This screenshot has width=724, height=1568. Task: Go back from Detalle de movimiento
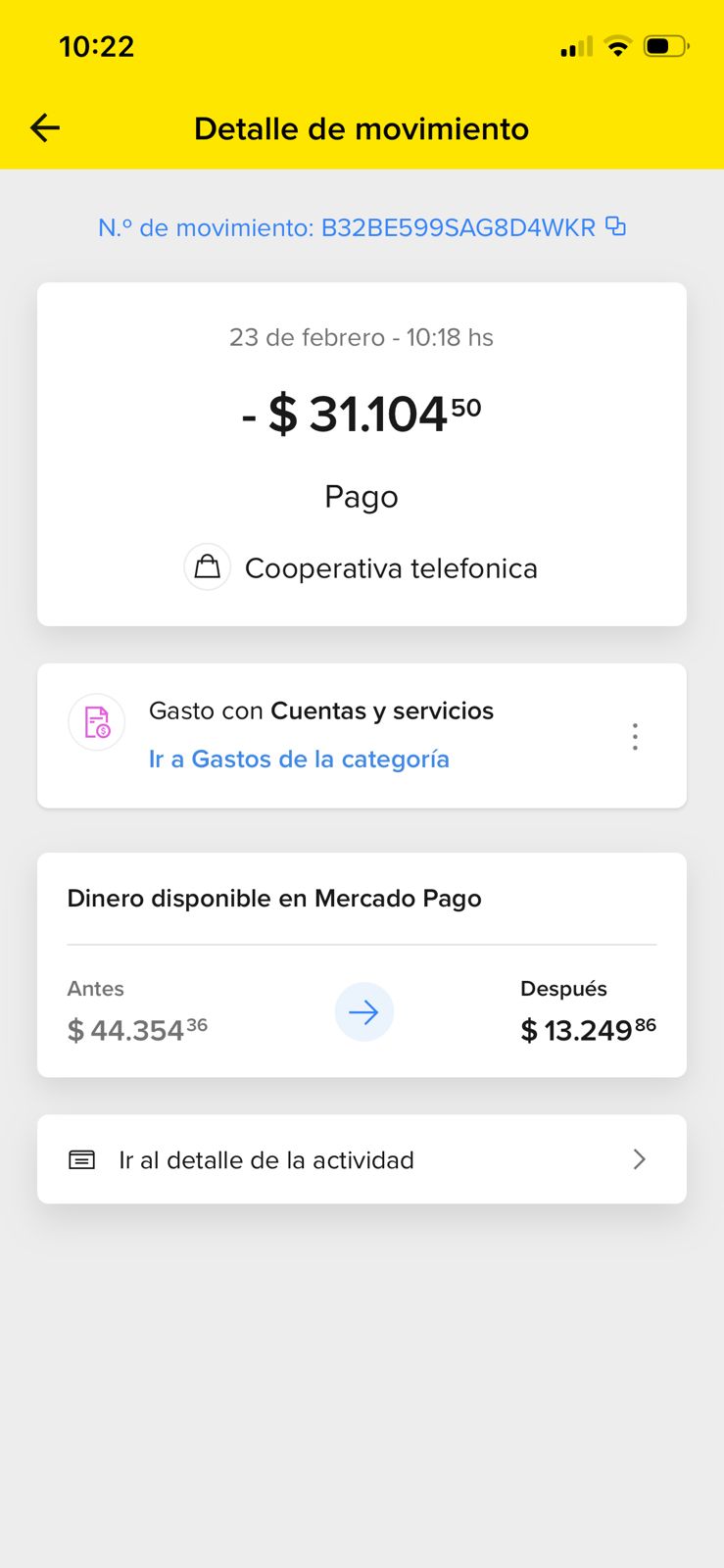tap(45, 127)
